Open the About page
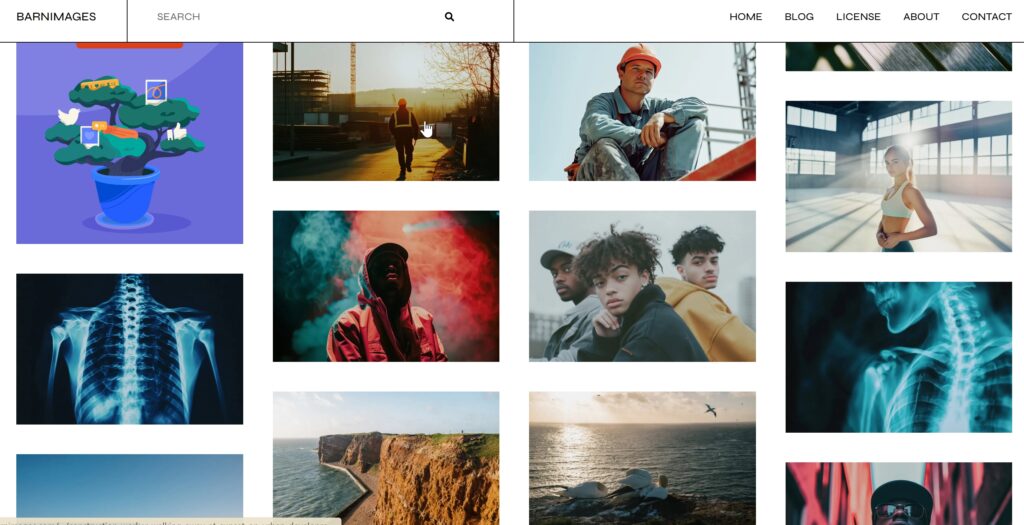 pyautogui.click(x=921, y=17)
